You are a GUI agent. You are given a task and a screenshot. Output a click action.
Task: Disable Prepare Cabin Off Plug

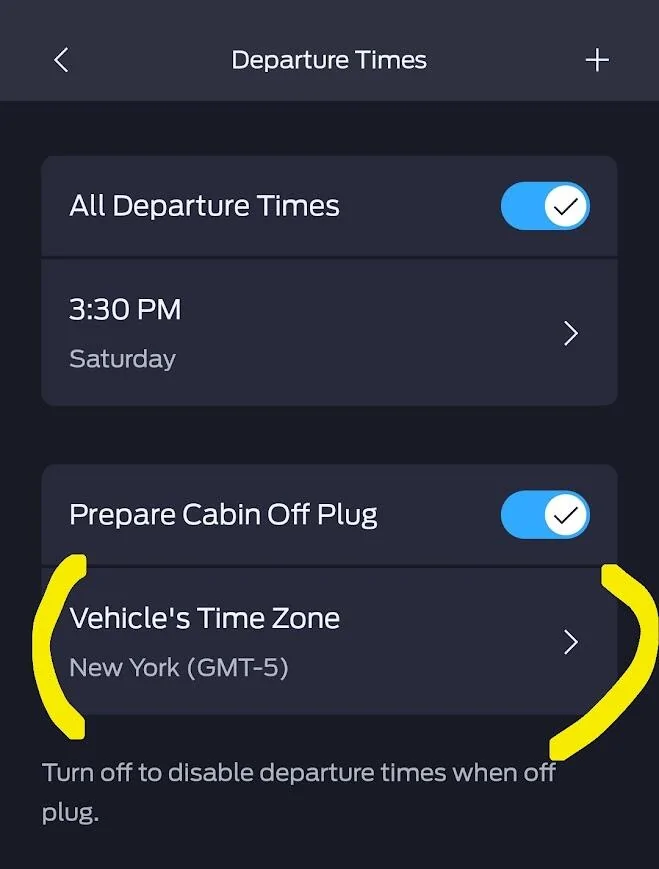545,515
